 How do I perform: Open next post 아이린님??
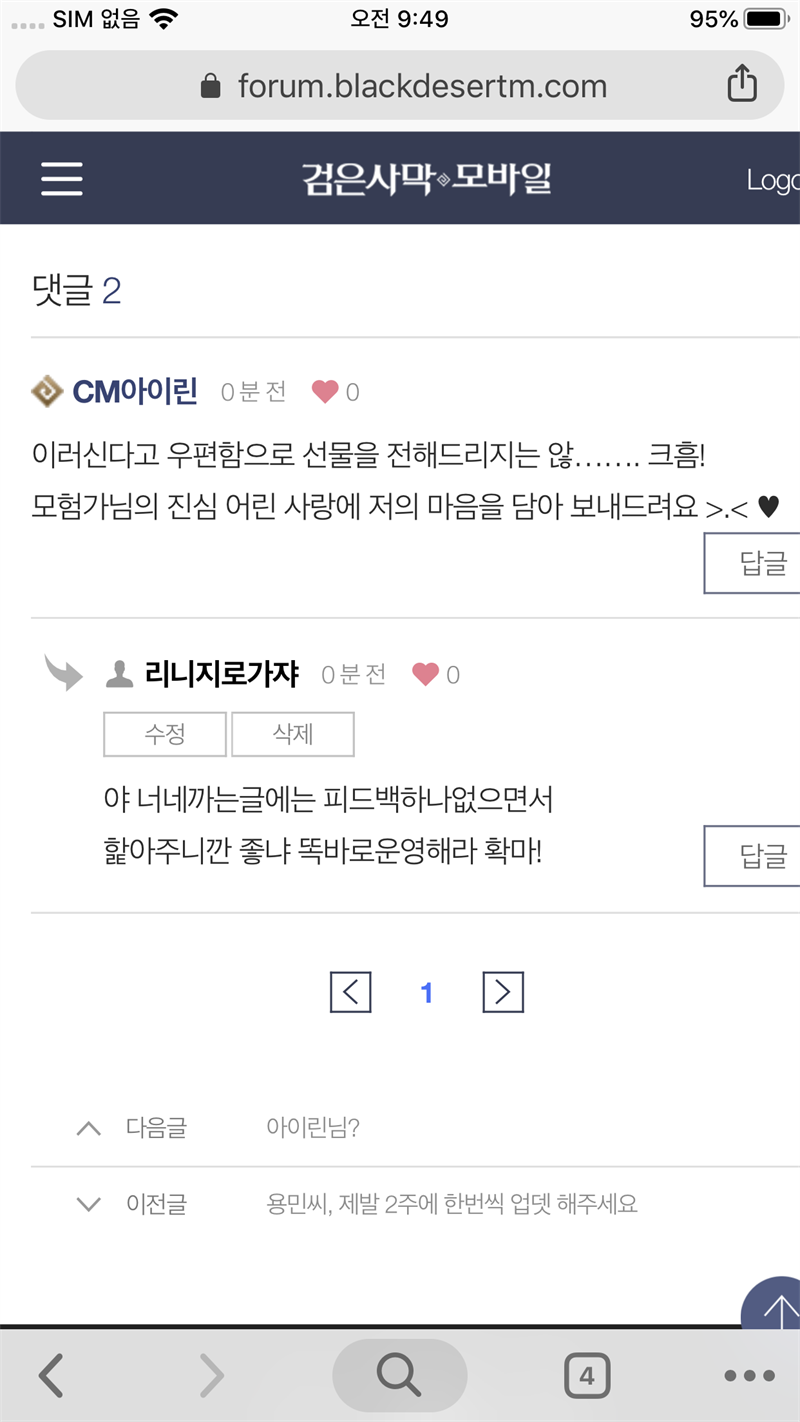click(313, 1128)
